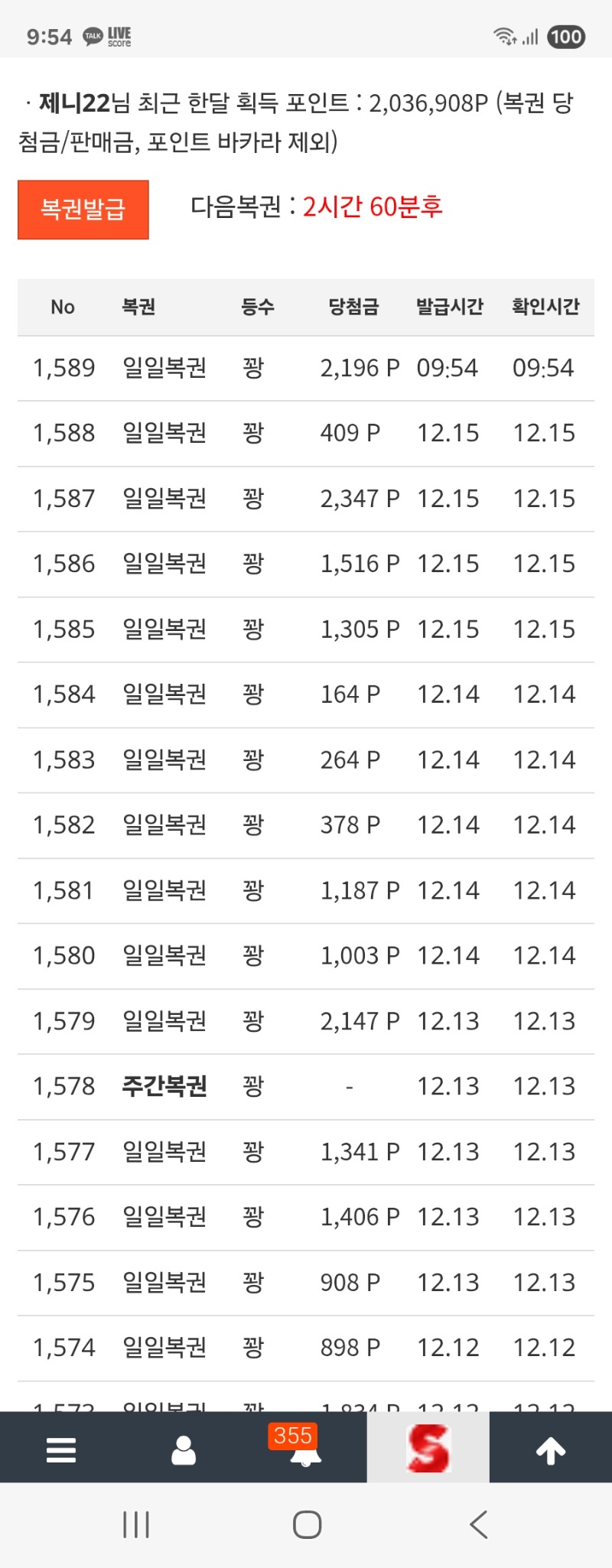The width and height of the screenshot is (612, 1568).
Task: Go back using the system back button
Action: click(479, 1524)
